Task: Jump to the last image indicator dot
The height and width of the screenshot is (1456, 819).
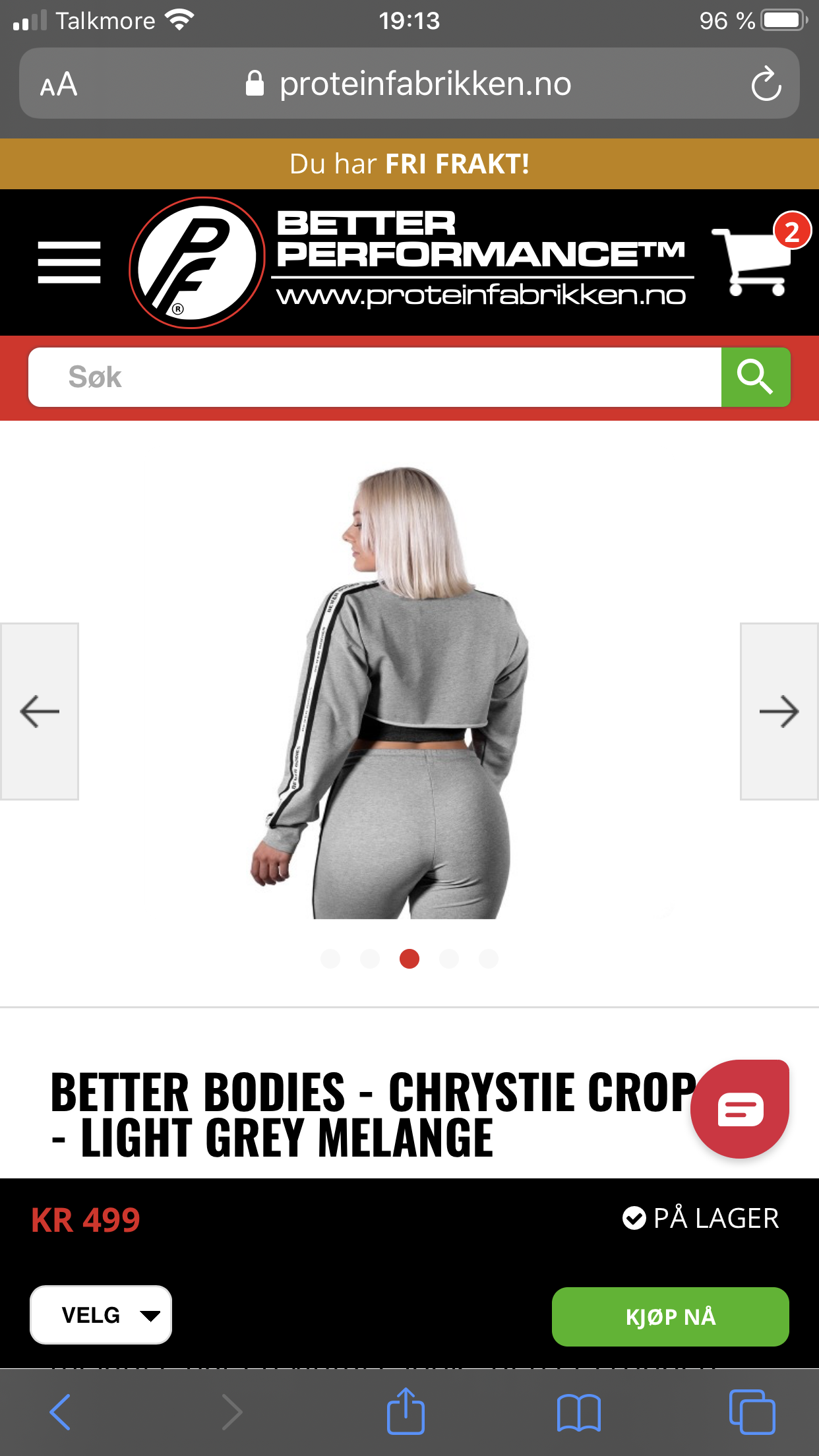Action: [489, 959]
